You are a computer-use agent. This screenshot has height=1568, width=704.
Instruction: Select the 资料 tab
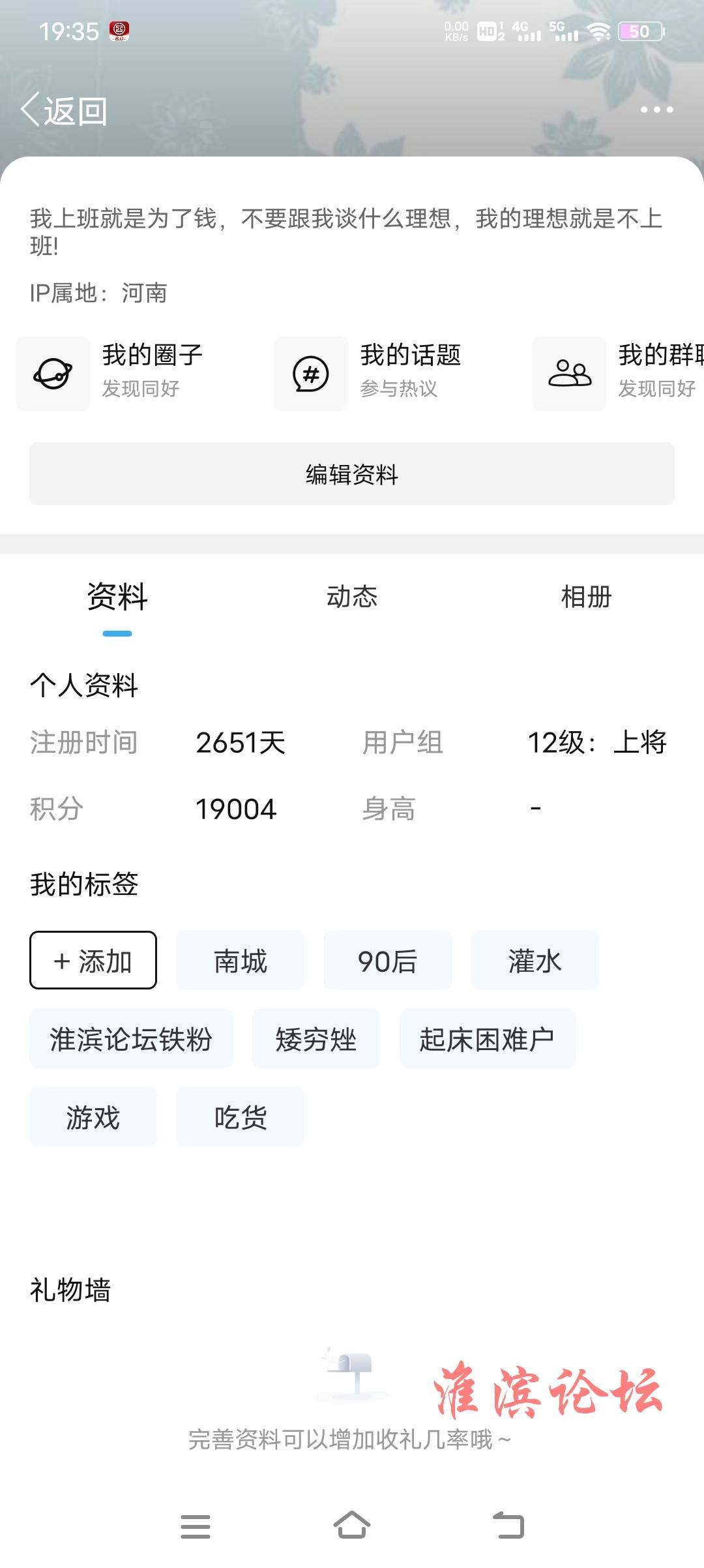pyautogui.click(x=117, y=597)
